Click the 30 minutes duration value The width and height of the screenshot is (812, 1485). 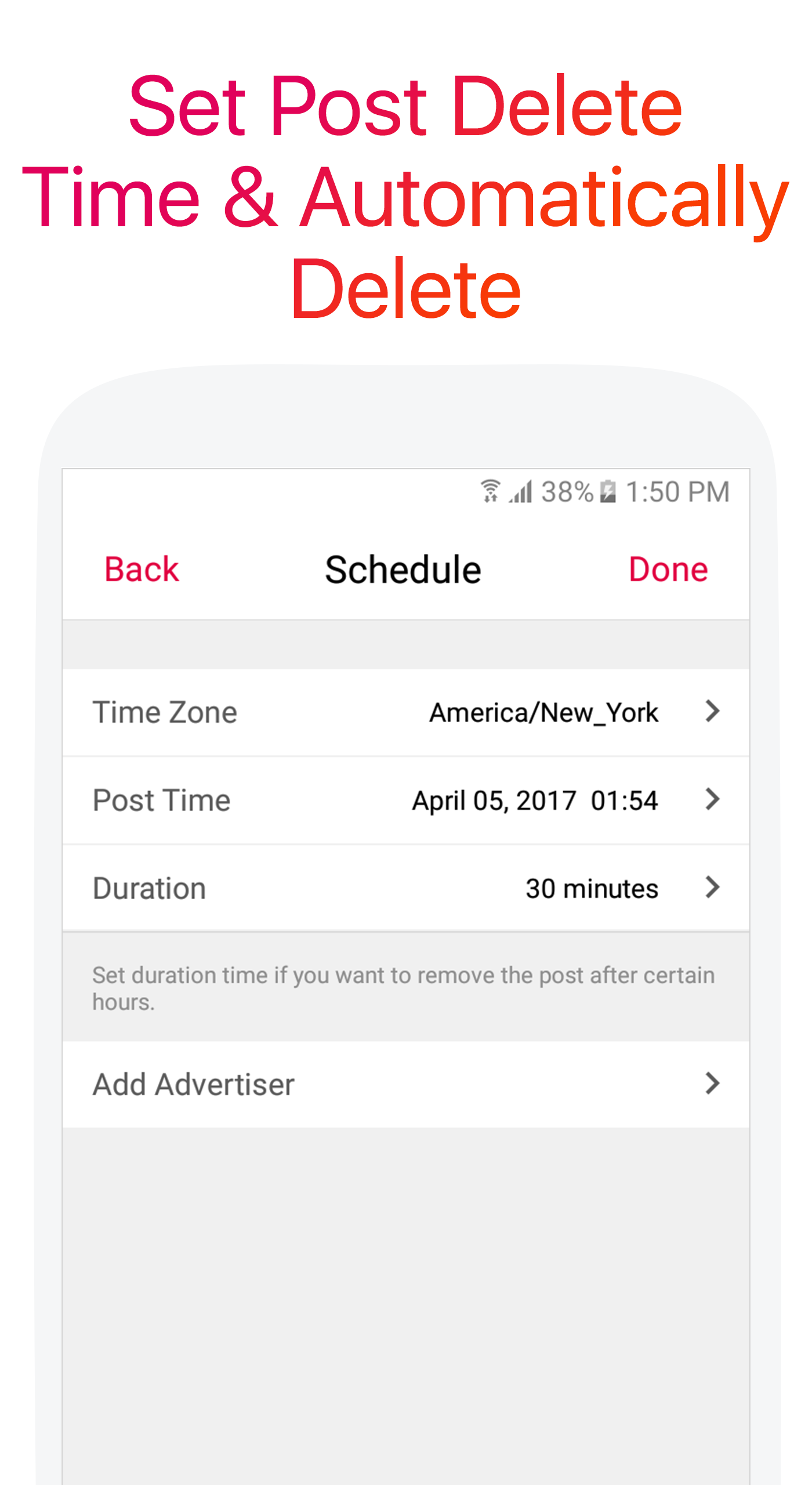[592, 887]
